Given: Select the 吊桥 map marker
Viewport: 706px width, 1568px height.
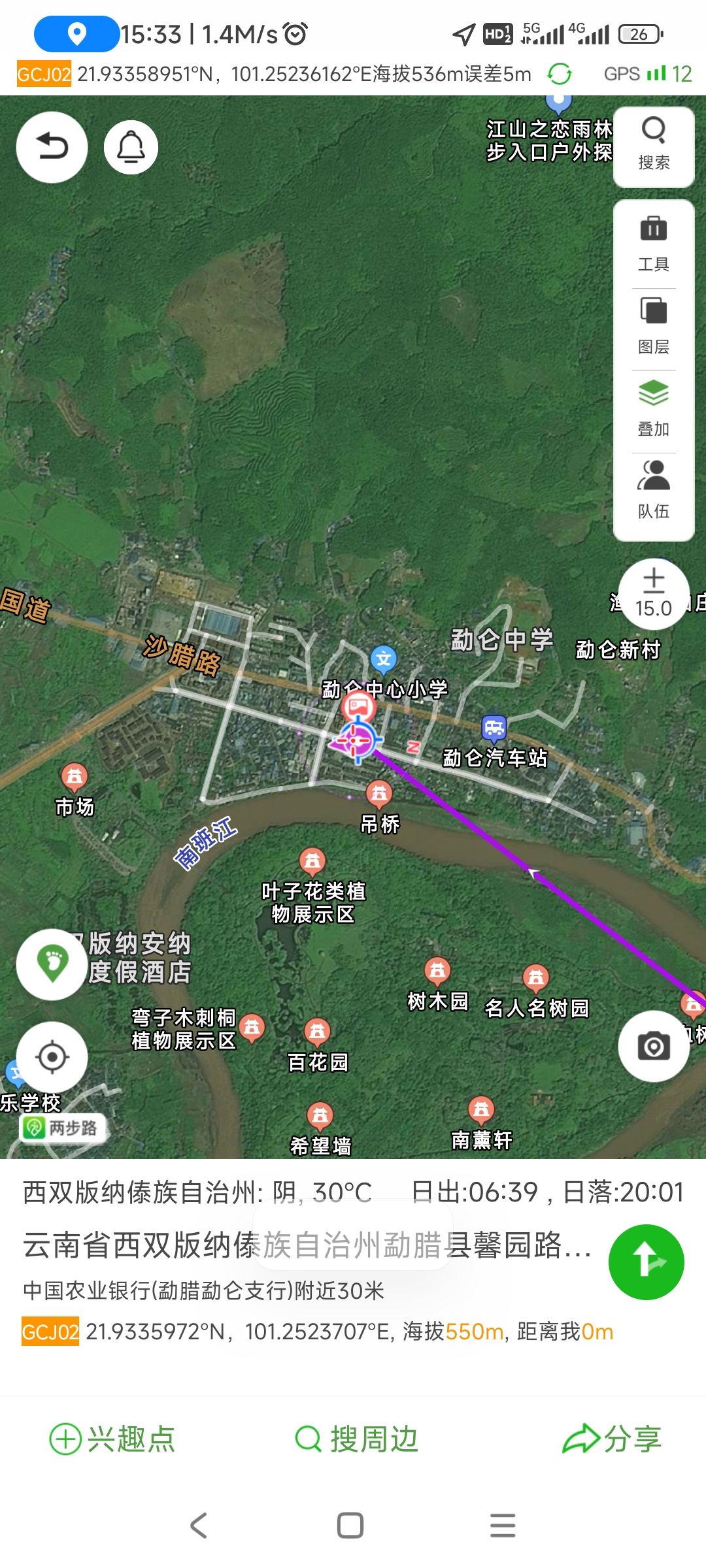Looking at the screenshot, I should pyautogui.click(x=379, y=793).
